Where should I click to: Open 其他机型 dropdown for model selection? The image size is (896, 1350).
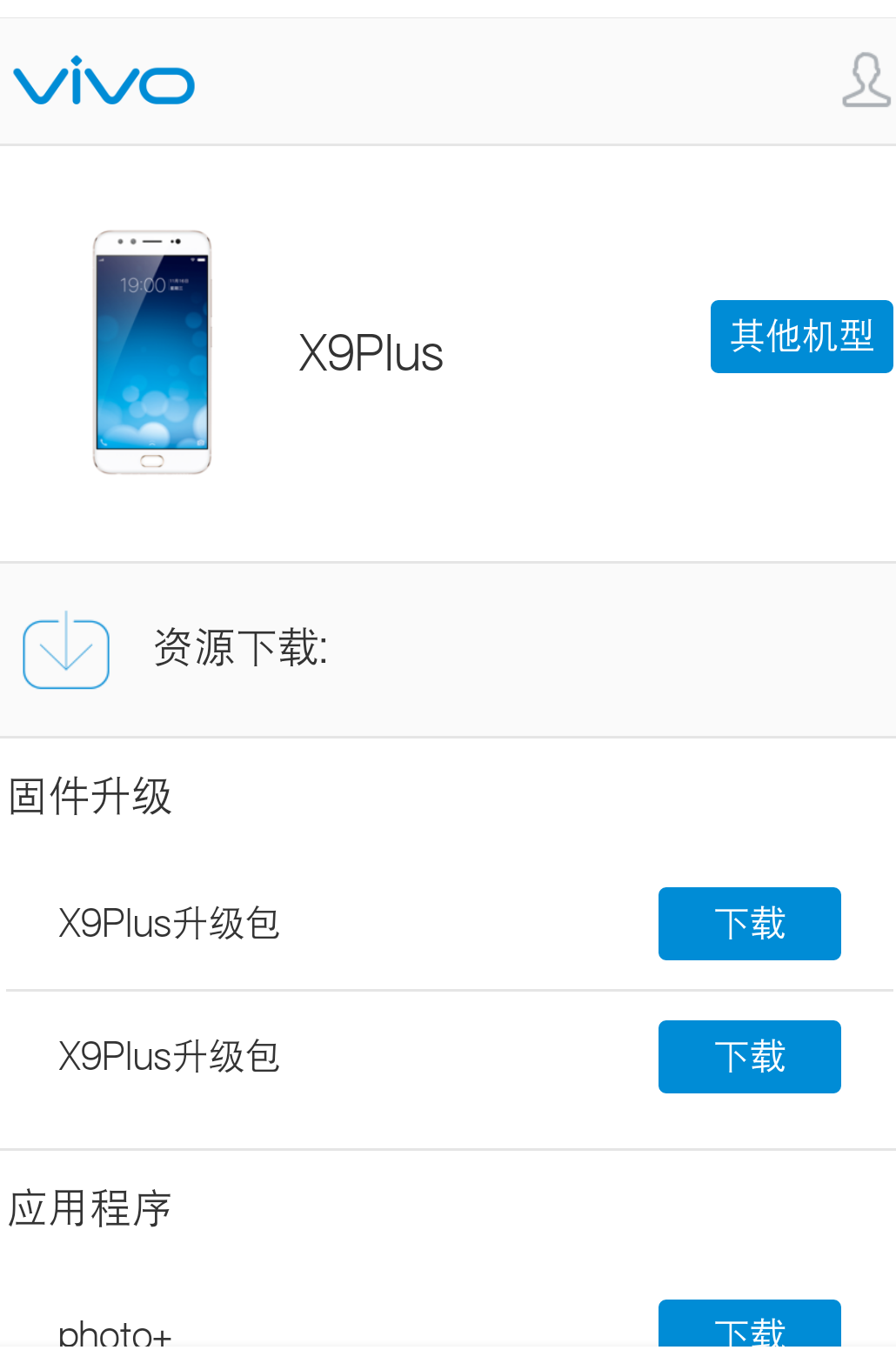[801, 337]
